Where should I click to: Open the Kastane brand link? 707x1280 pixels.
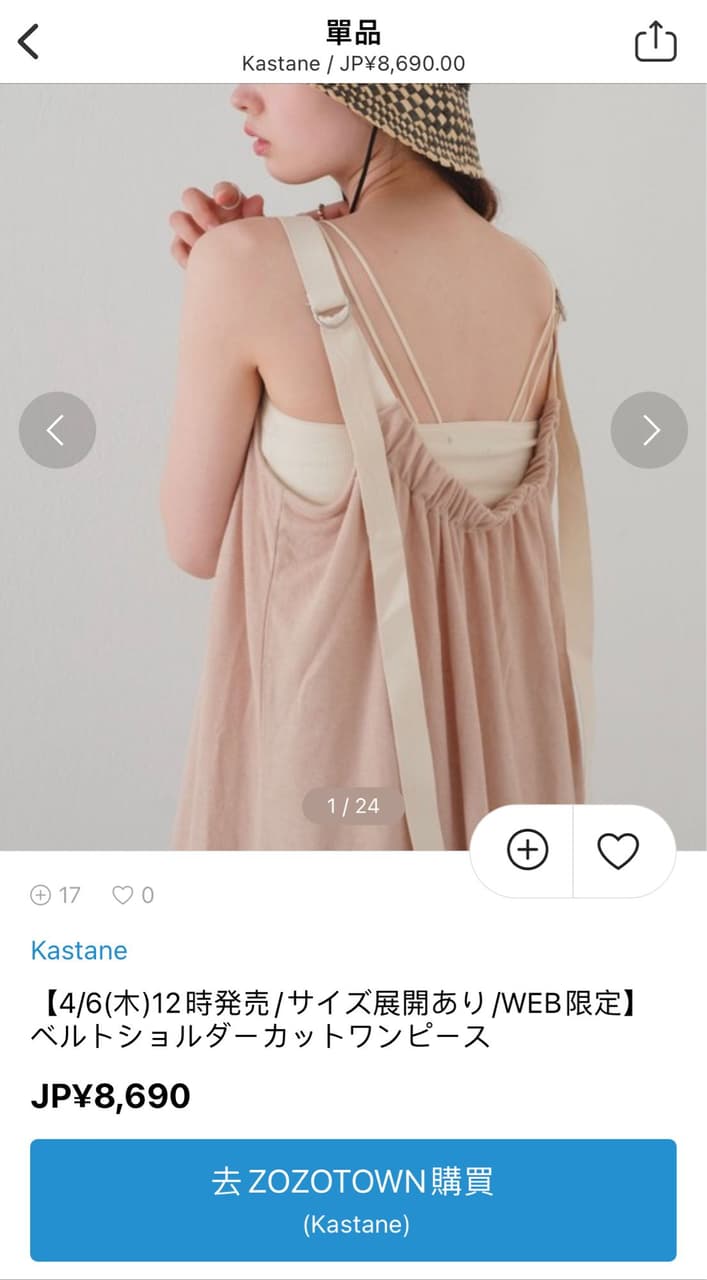tap(79, 950)
